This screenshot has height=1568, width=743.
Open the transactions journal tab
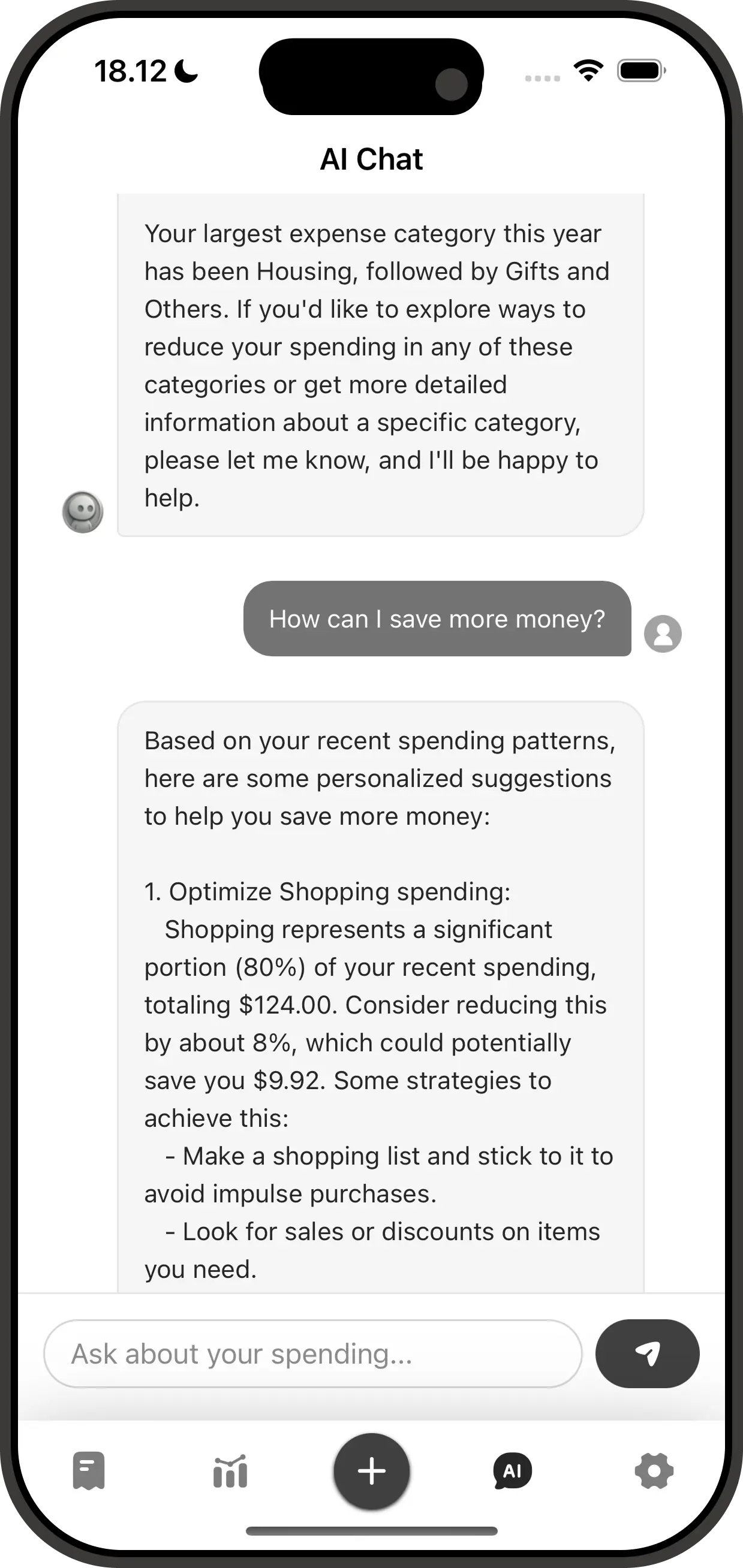[89, 1471]
